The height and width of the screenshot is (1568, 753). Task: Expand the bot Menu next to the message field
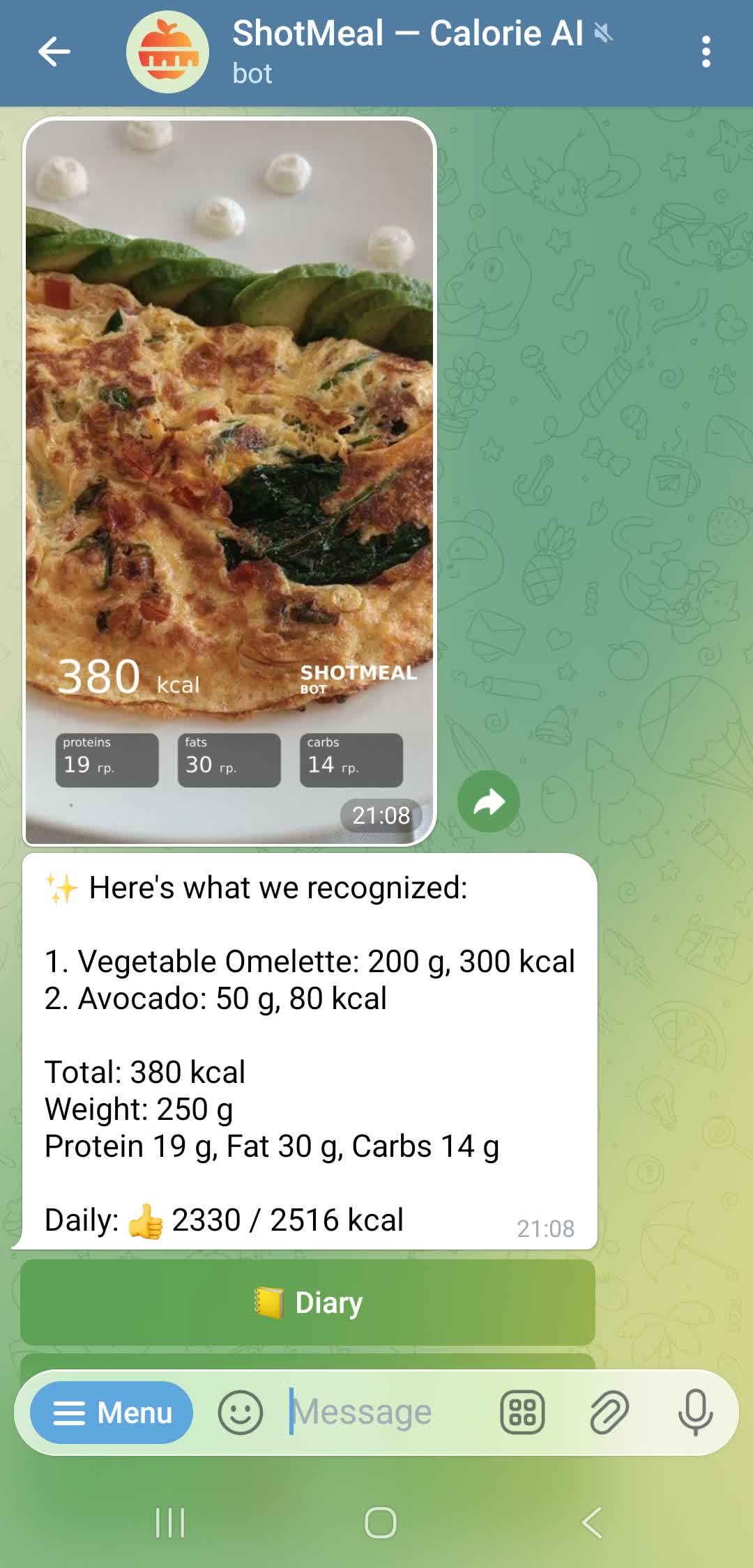(x=110, y=1412)
